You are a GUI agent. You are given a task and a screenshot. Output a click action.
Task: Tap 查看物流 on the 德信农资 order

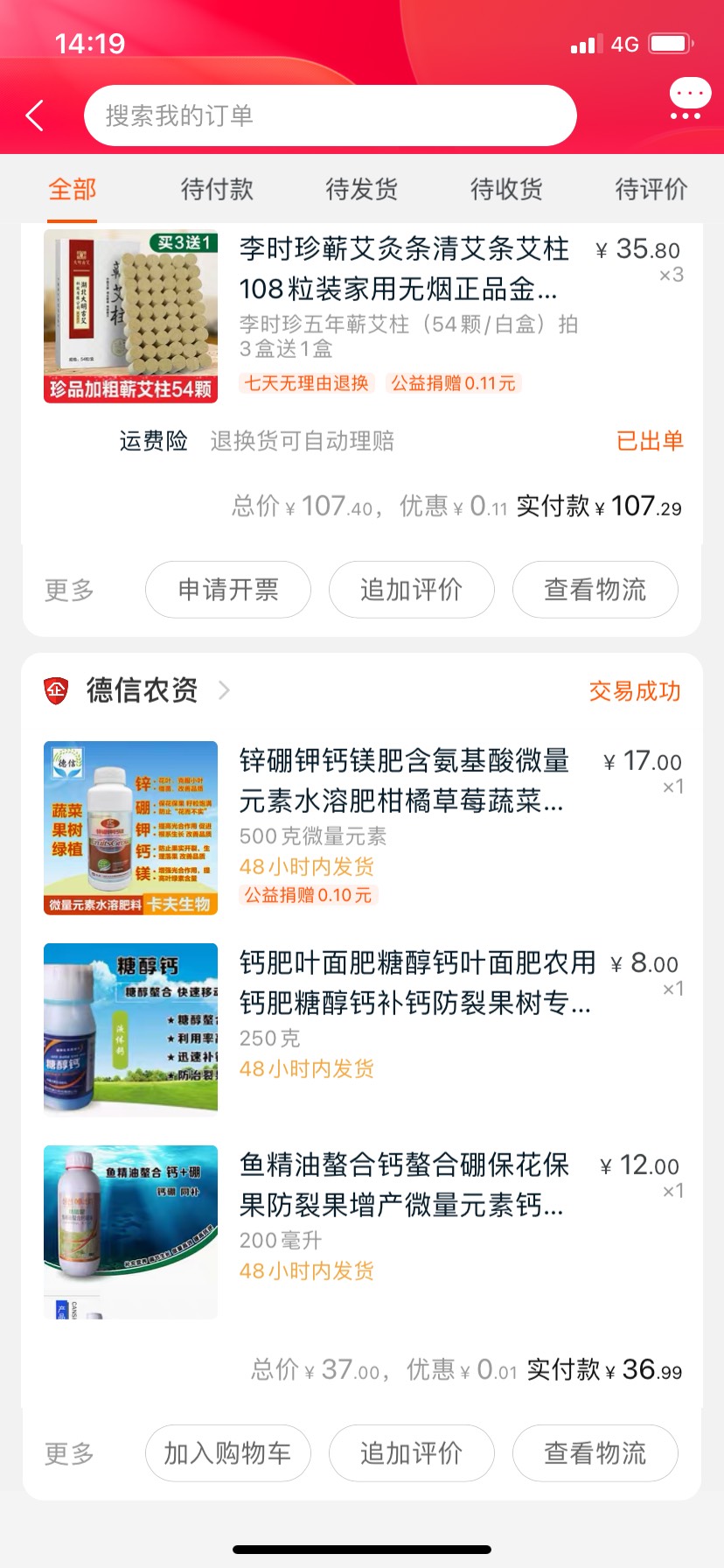point(595,1453)
